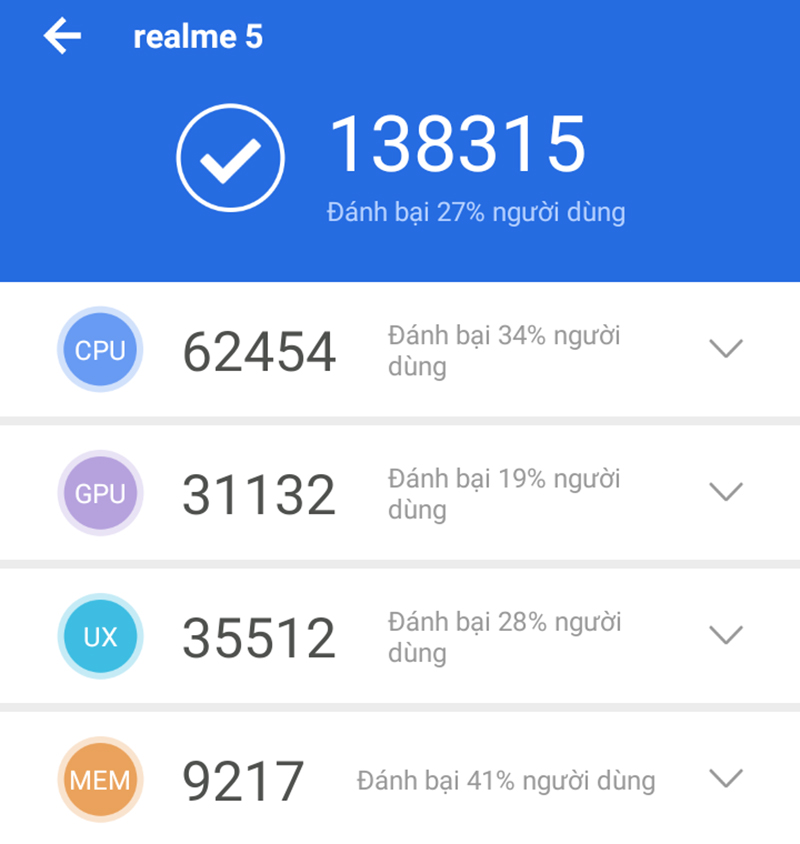
Task: Expand the CPU score details
Action: [x=725, y=349]
